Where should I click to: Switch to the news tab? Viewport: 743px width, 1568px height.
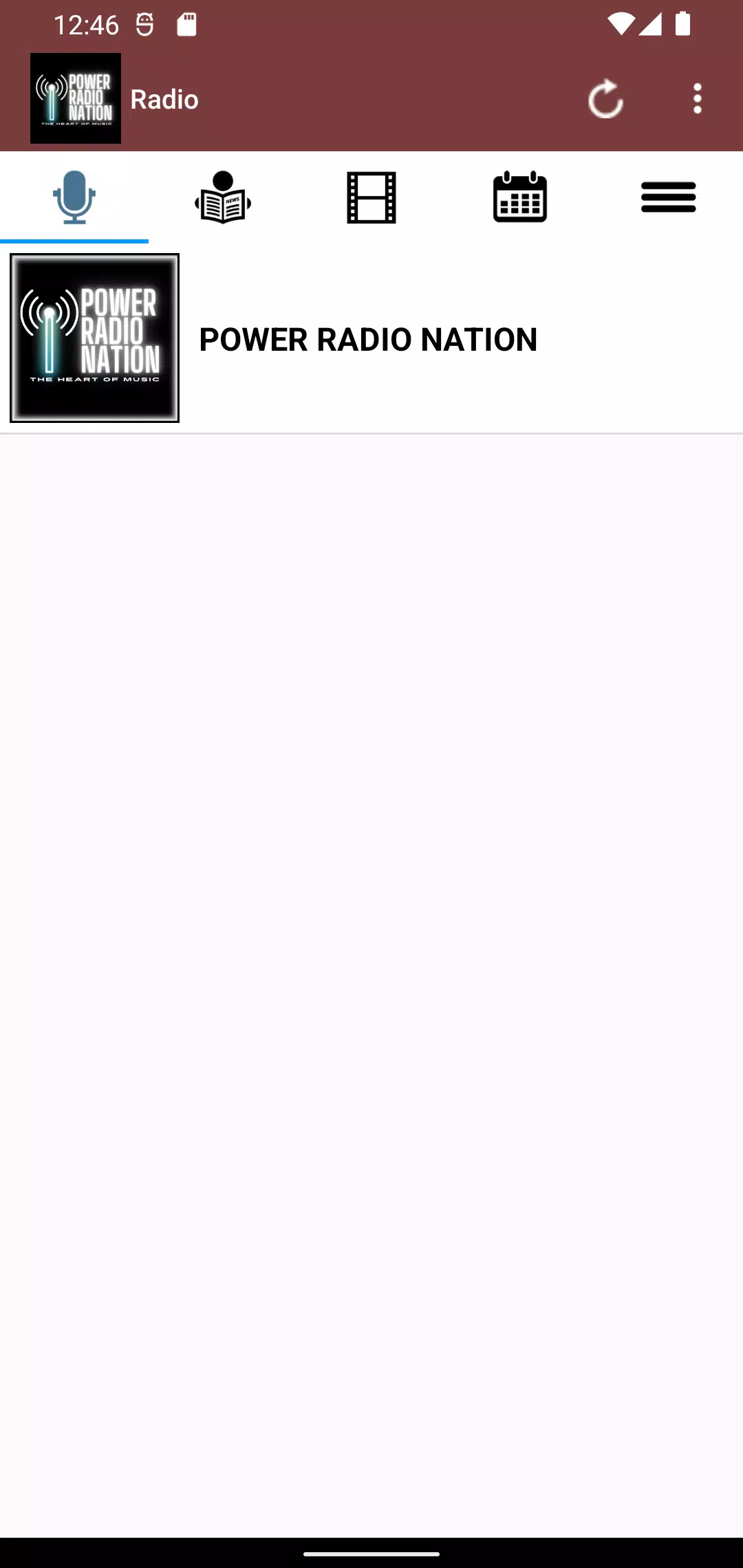[223, 197]
